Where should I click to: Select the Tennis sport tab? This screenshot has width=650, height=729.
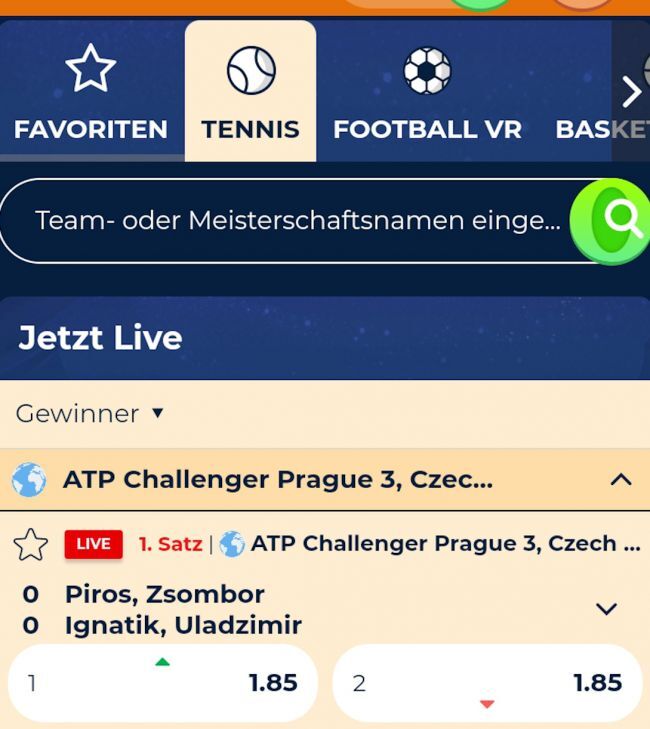click(250, 92)
